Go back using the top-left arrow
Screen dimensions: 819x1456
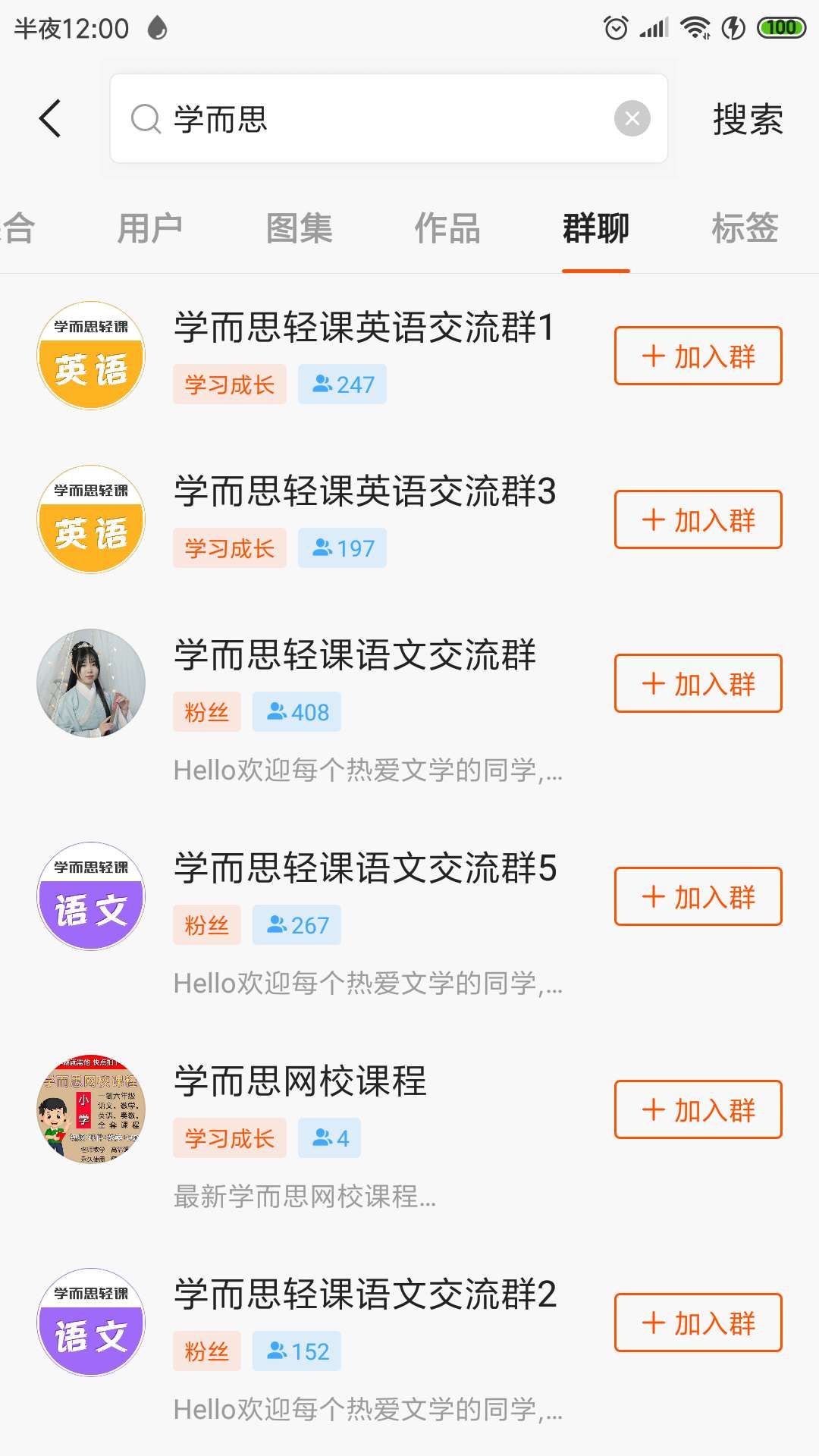[x=50, y=119]
